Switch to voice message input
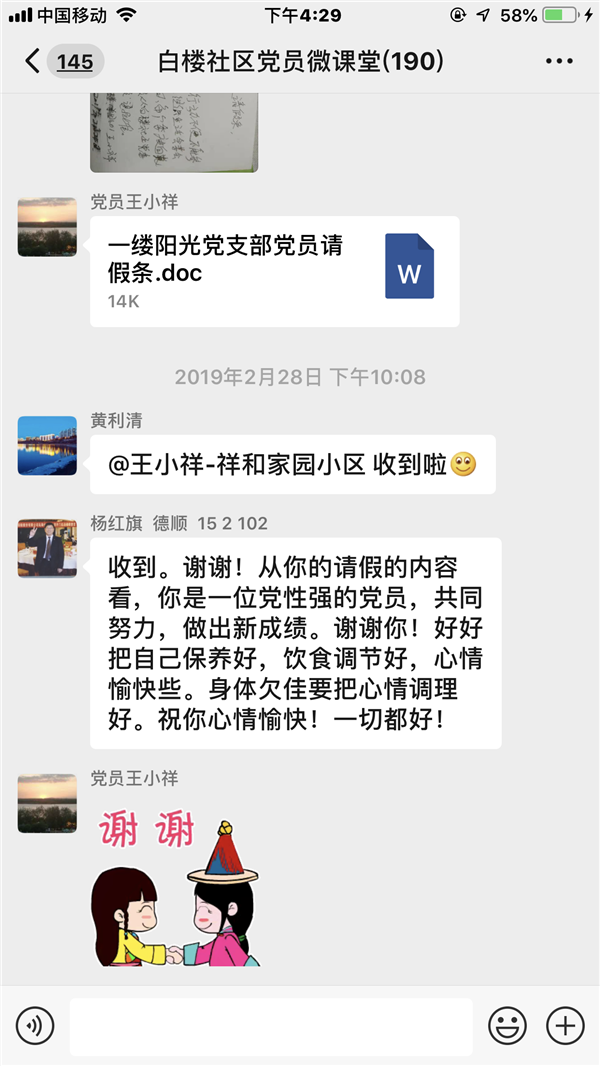 (x=35, y=1025)
